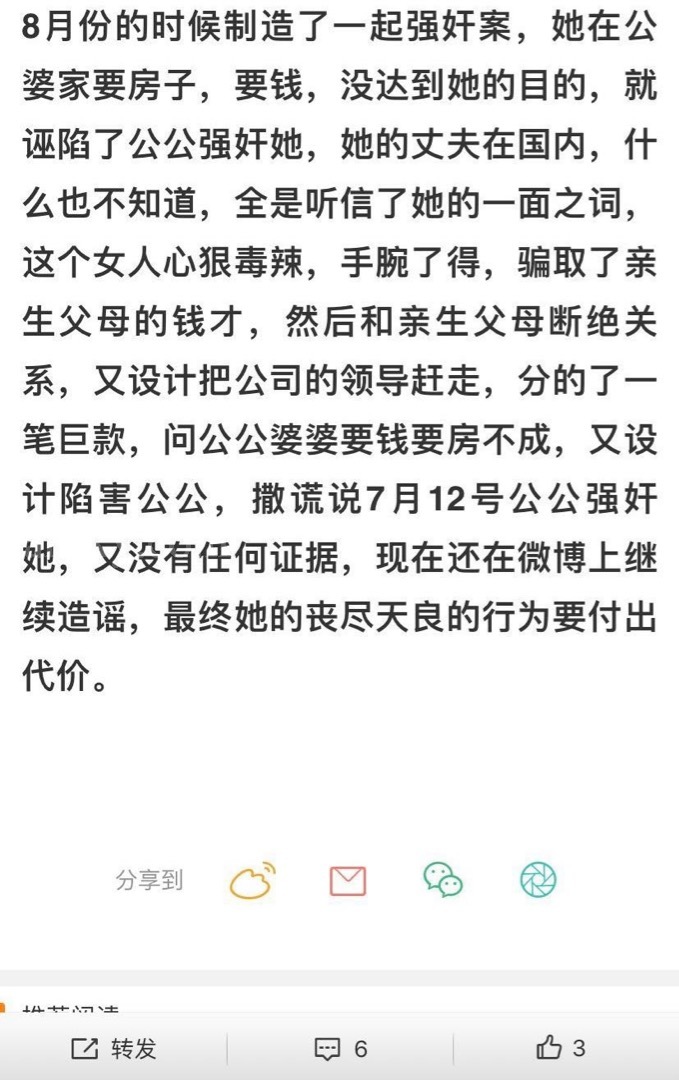Share the article via private message envelope
The height and width of the screenshot is (1080, 679).
(x=348, y=881)
